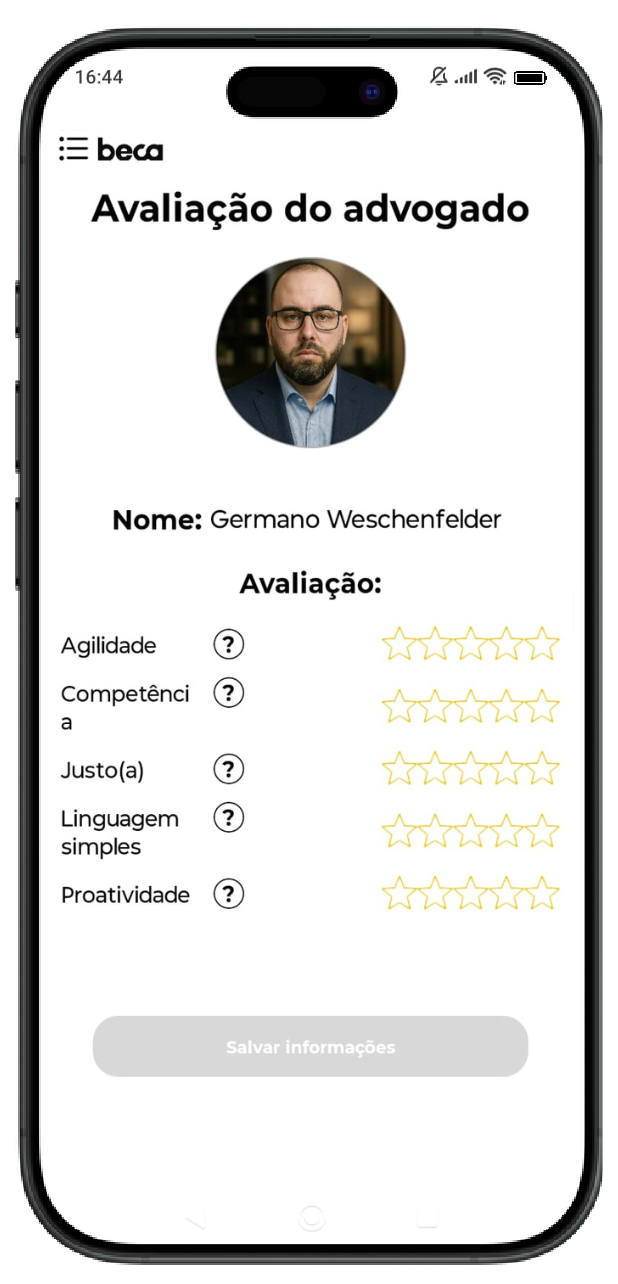Rate Linguagem simples four stars
This screenshot has height=1284, width=618.
(507, 831)
